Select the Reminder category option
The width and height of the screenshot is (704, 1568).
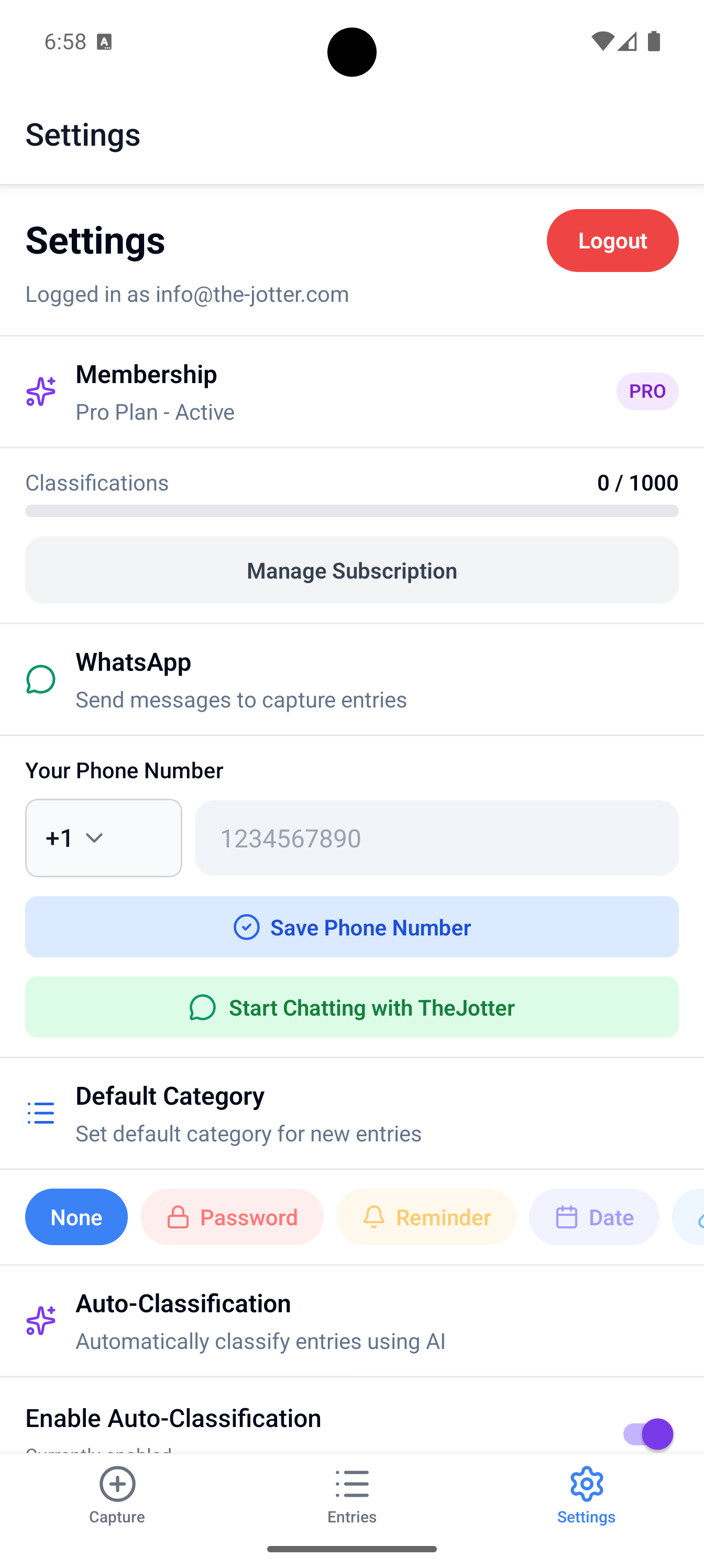click(426, 1217)
